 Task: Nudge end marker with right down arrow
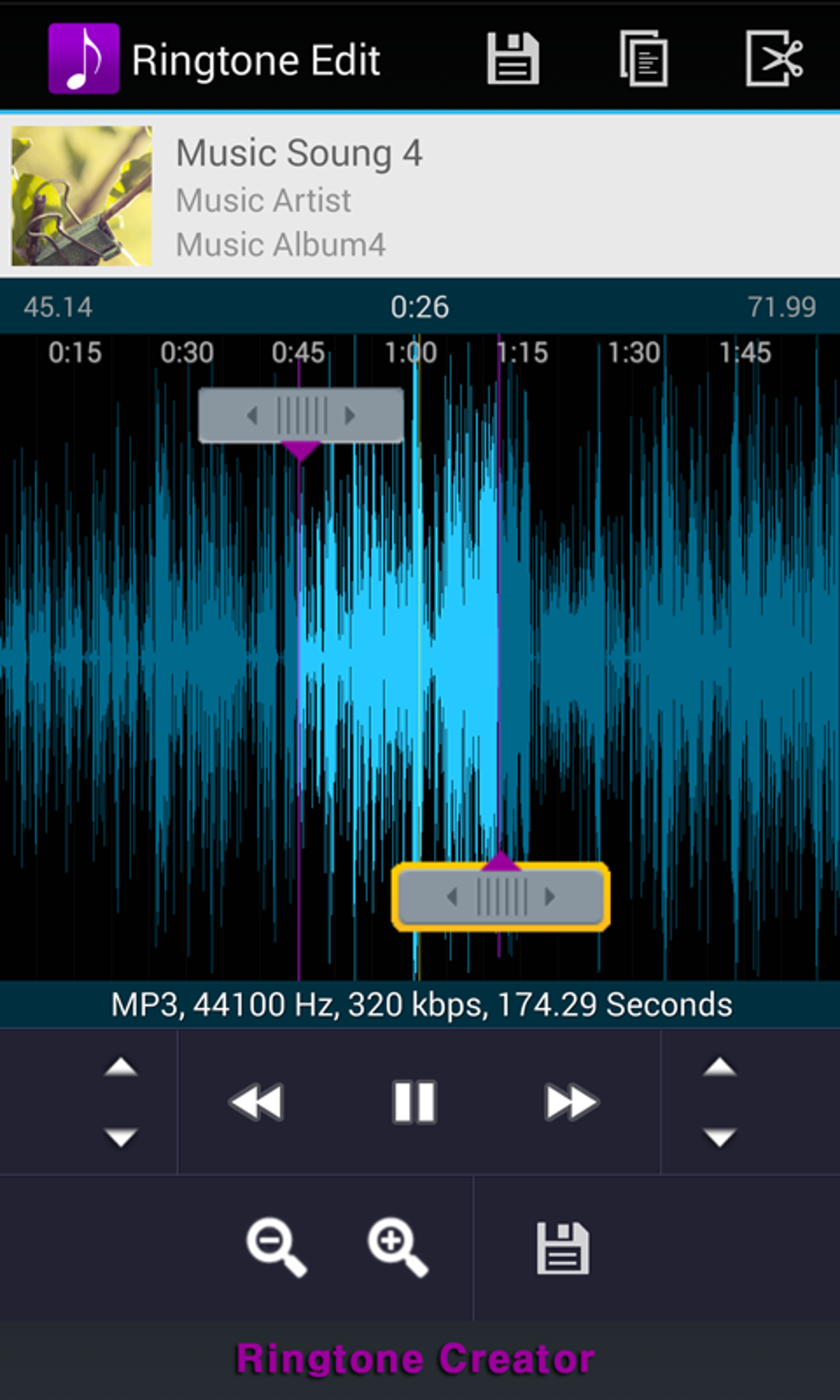[719, 1137]
